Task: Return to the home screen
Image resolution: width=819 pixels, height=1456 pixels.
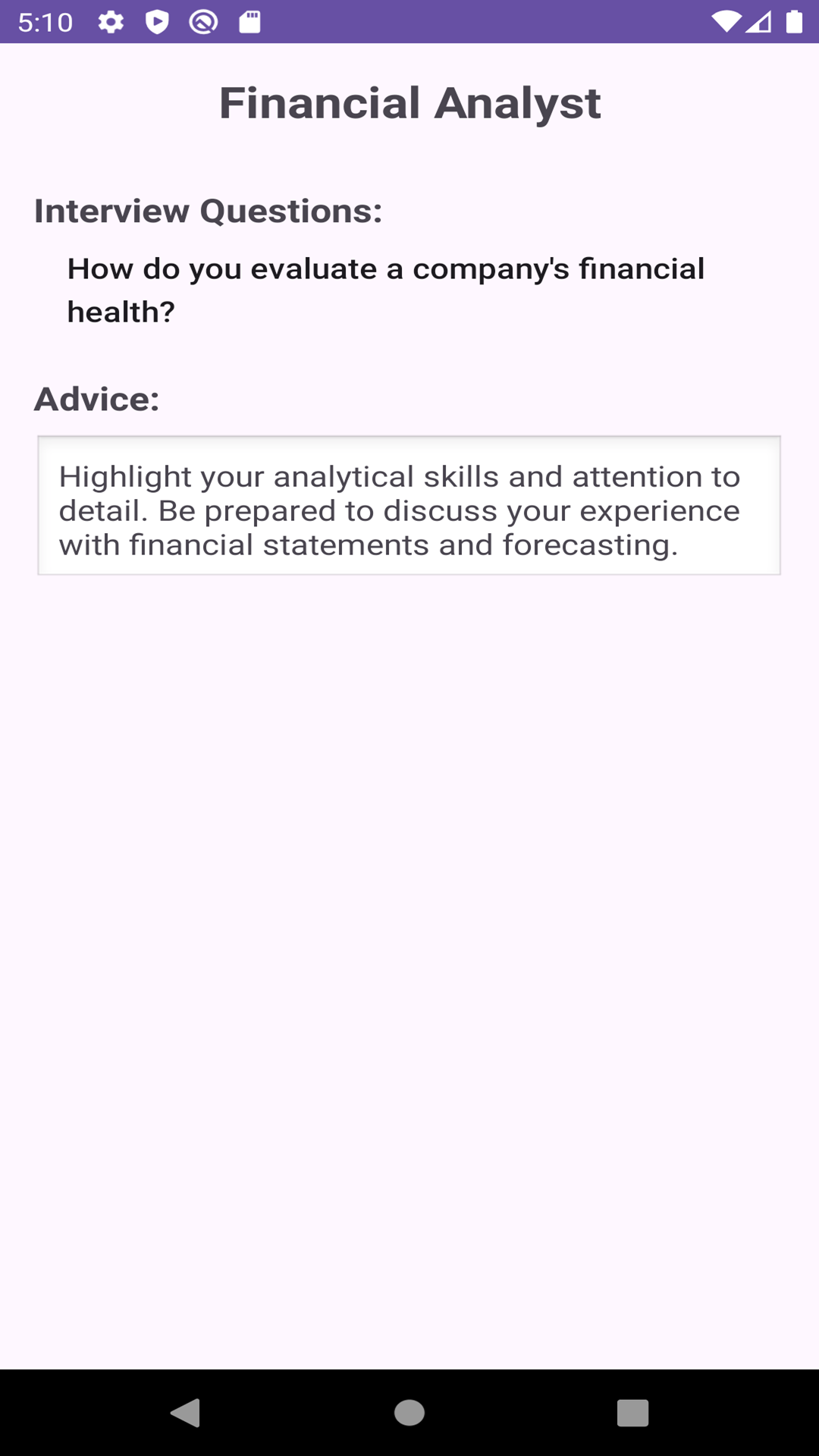Action: 409,1413
